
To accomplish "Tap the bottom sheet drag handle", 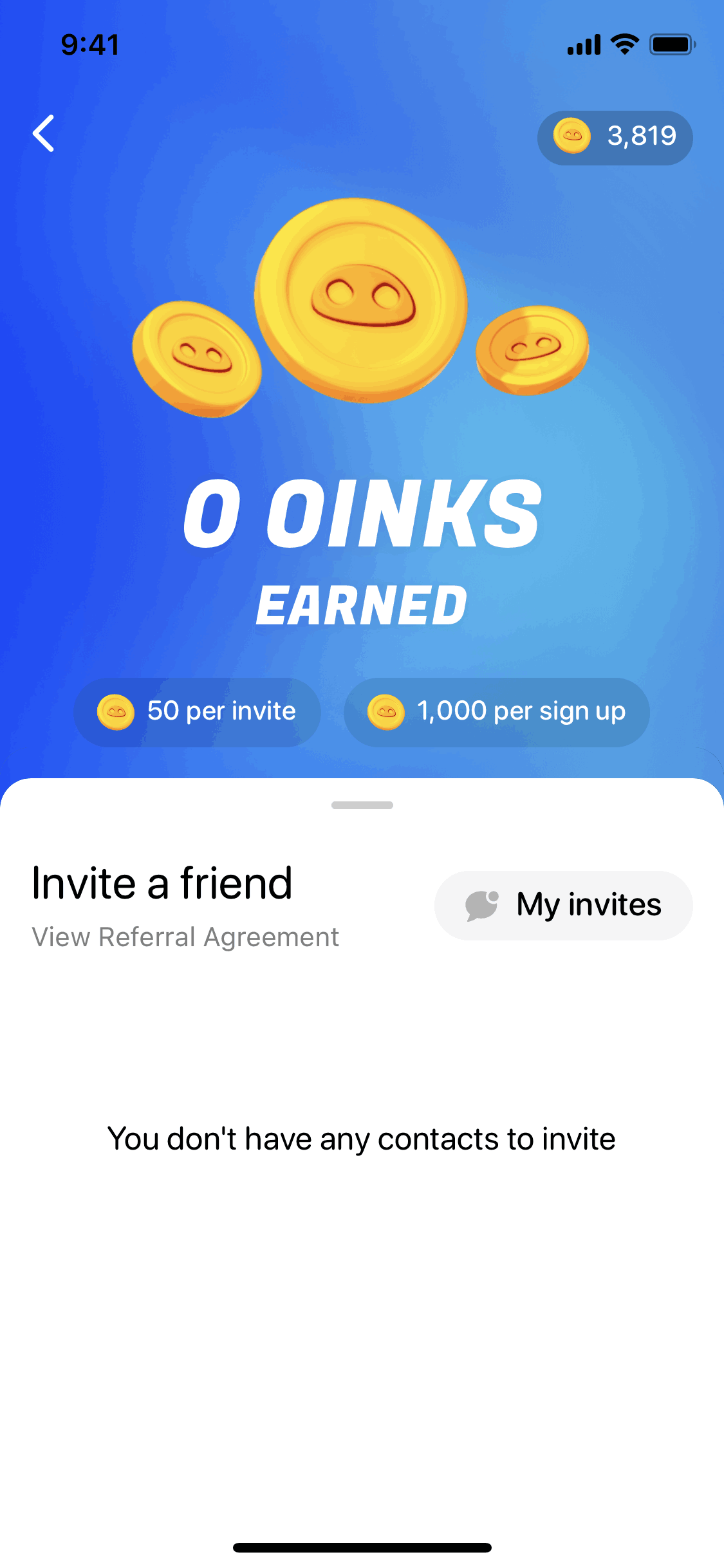I will (362, 805).
